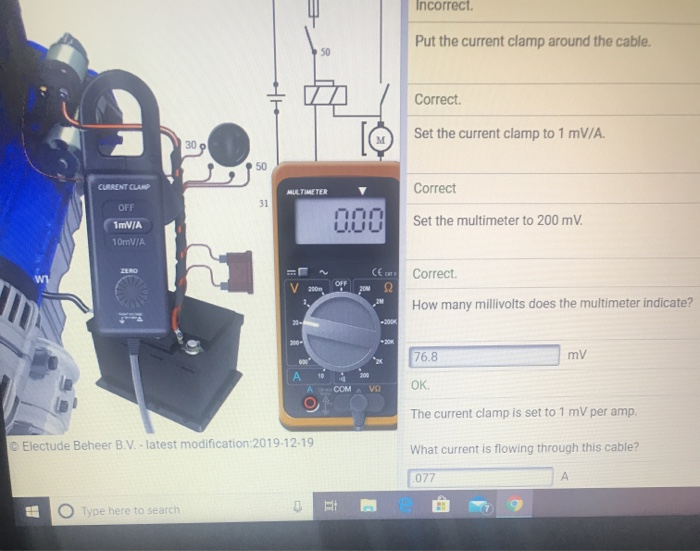Set the current clamp to OFF
700x551 pixels.
(126, 208)
